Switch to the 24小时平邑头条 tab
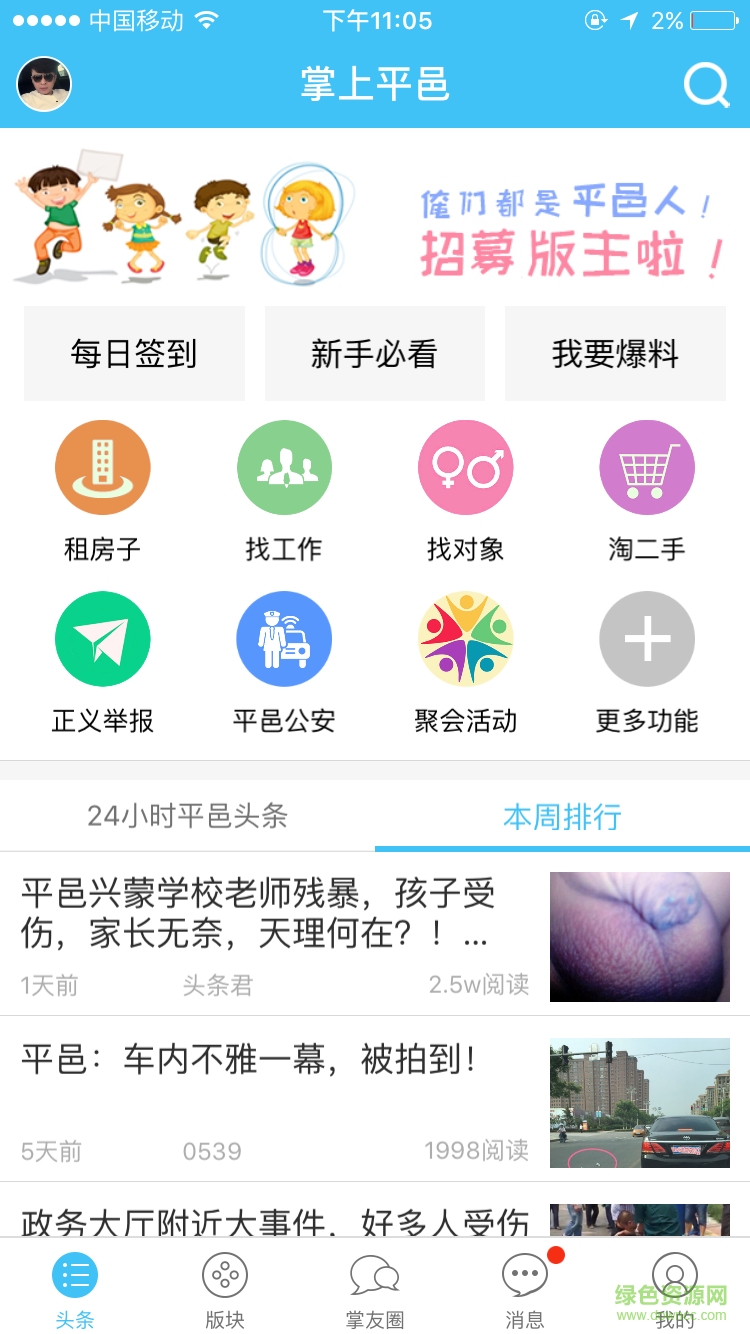Screen dimensions: 750x1334 (187, 815)
